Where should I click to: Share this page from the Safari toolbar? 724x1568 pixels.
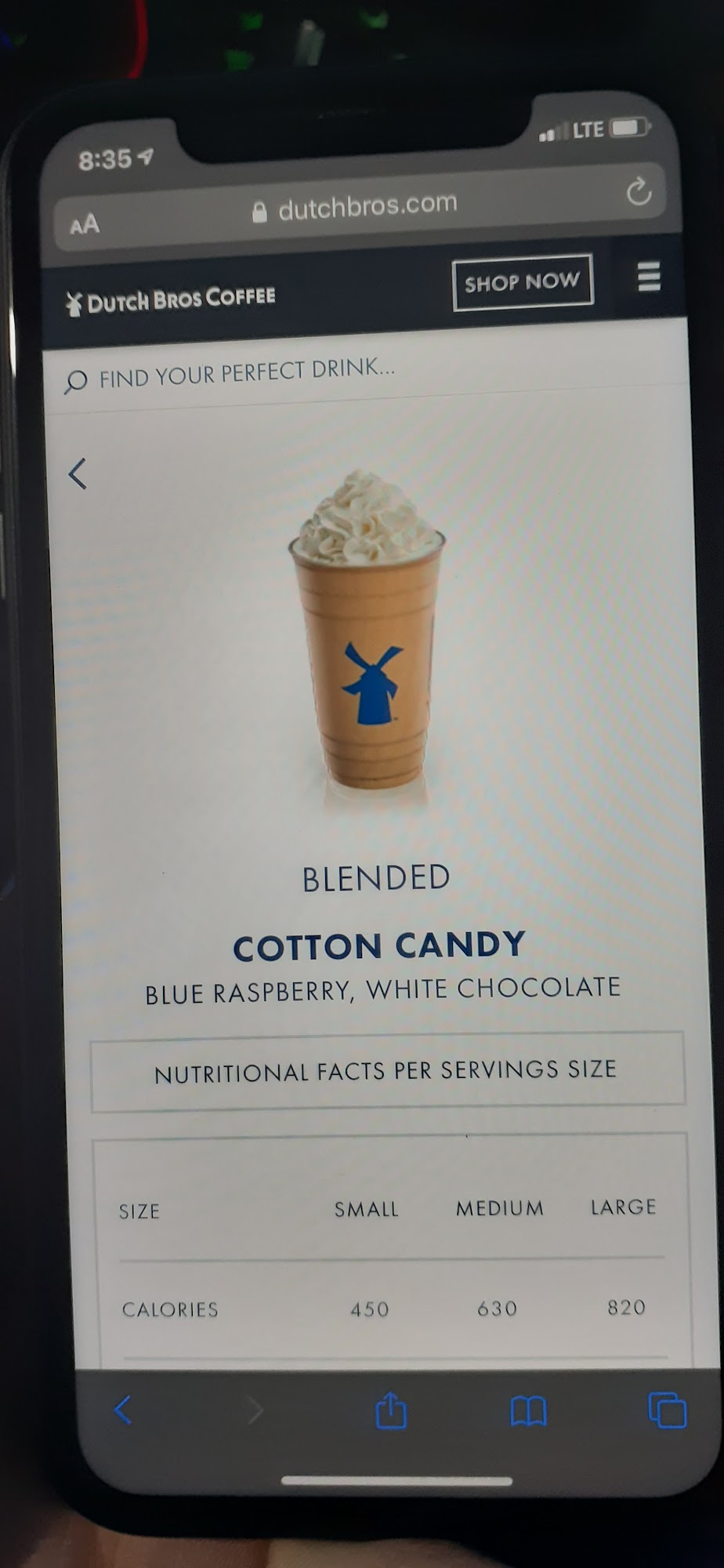(391, 1410)
